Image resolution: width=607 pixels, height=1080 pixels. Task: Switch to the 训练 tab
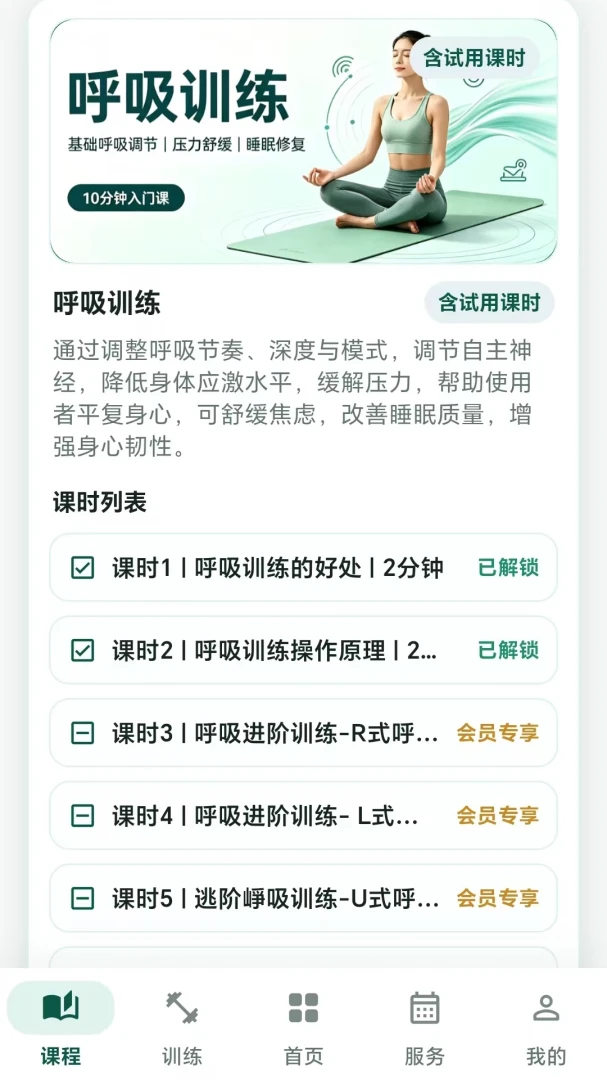[182, 1026]
